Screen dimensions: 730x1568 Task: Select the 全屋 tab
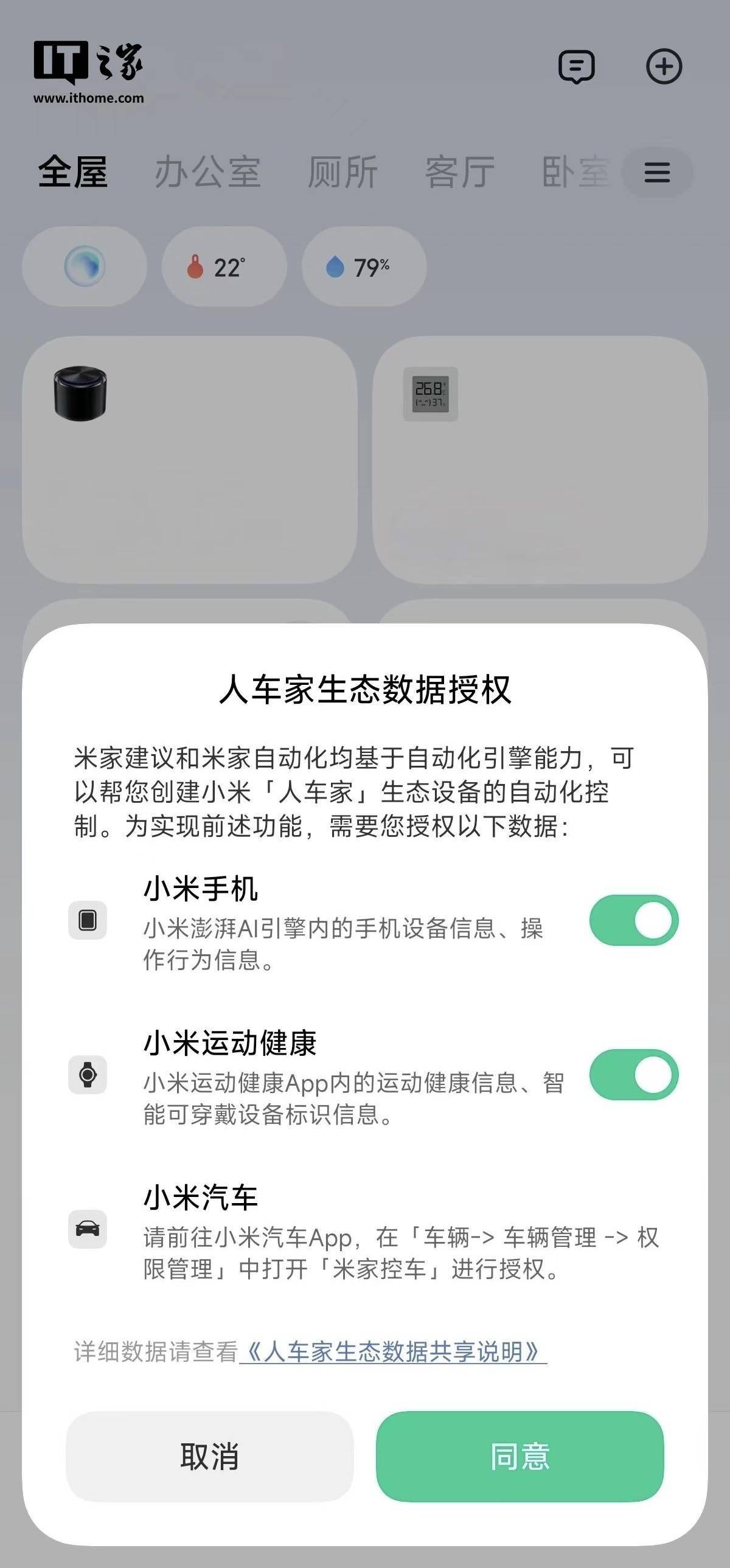tap(73, 172)
